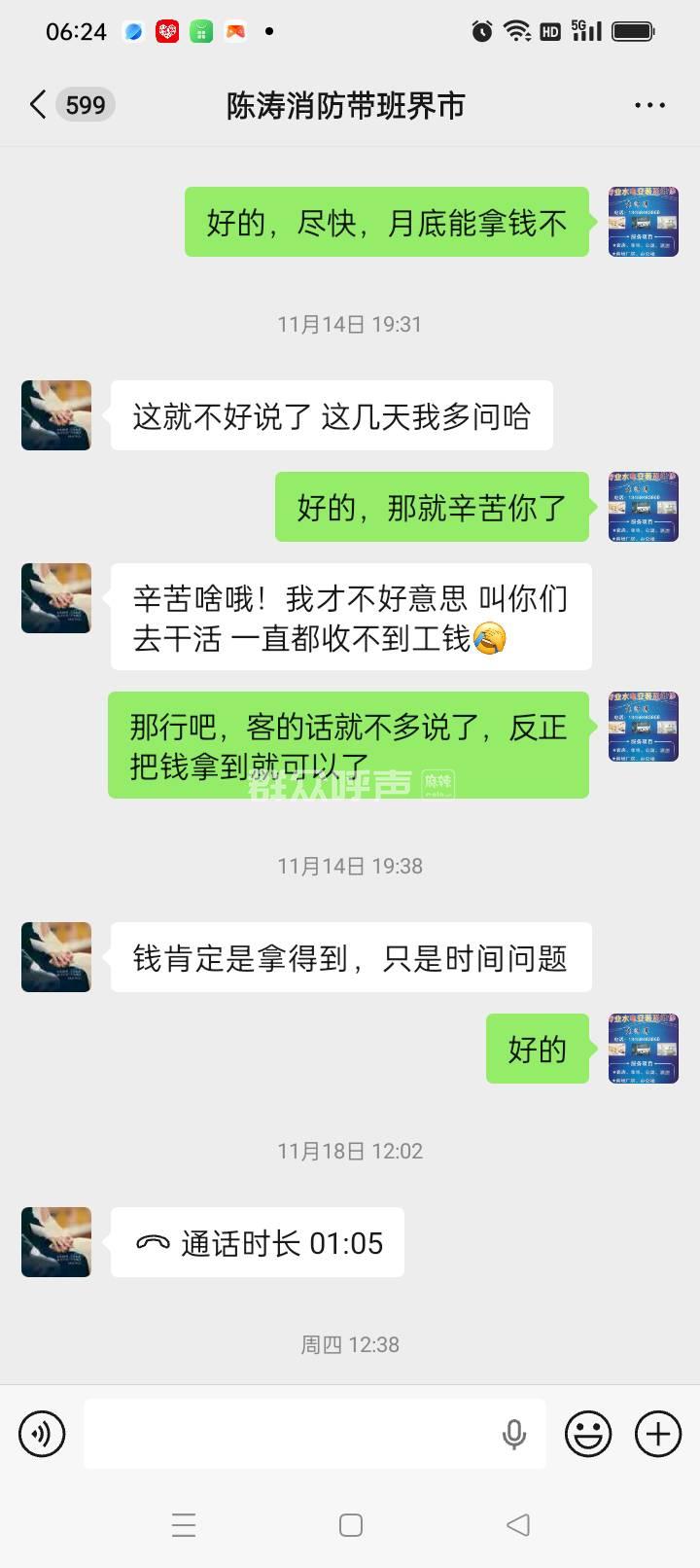Open my avatar beside 好的，尽快 message
Image resolution: width=700 pixels, height=1568 pixels.
643,222
